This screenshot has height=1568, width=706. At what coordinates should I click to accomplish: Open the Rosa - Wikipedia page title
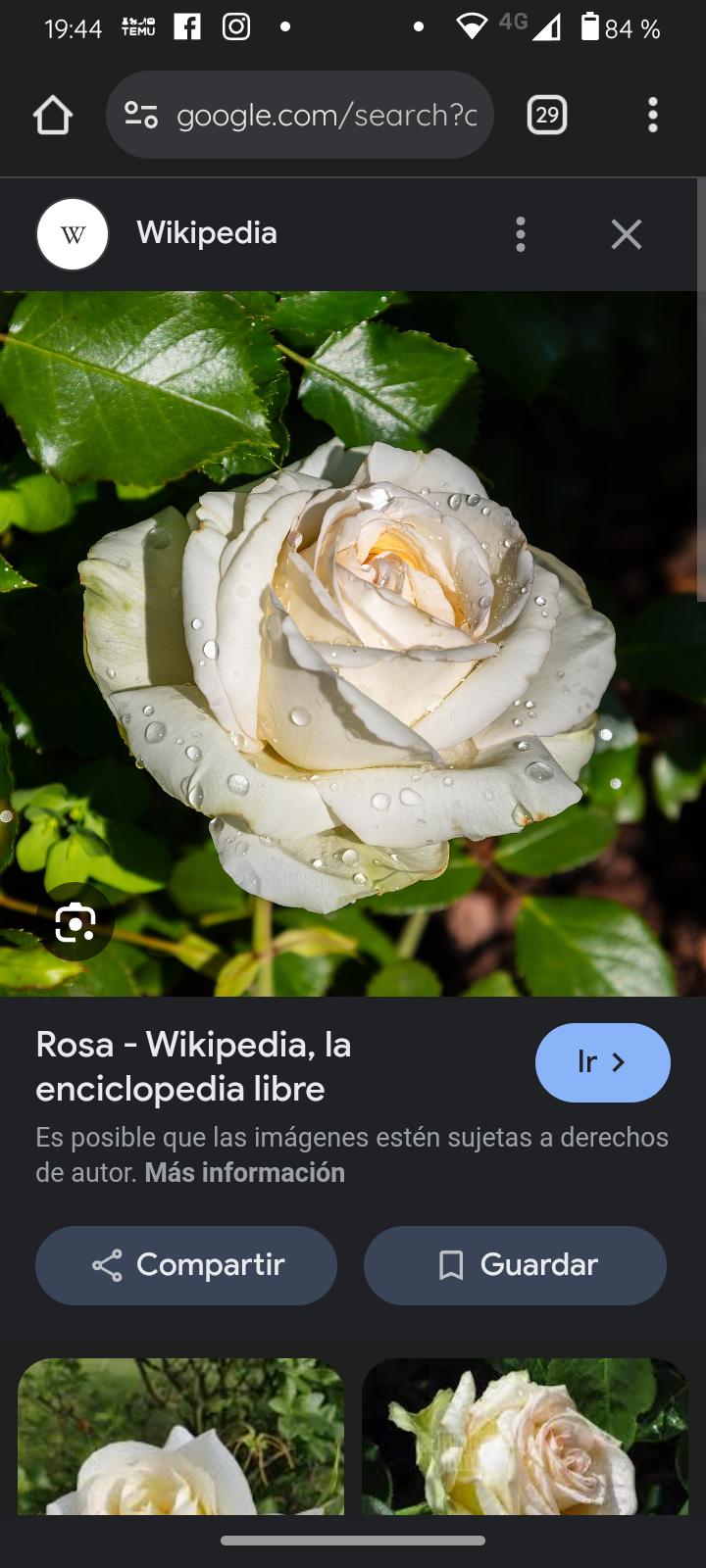pos(193,1066)
